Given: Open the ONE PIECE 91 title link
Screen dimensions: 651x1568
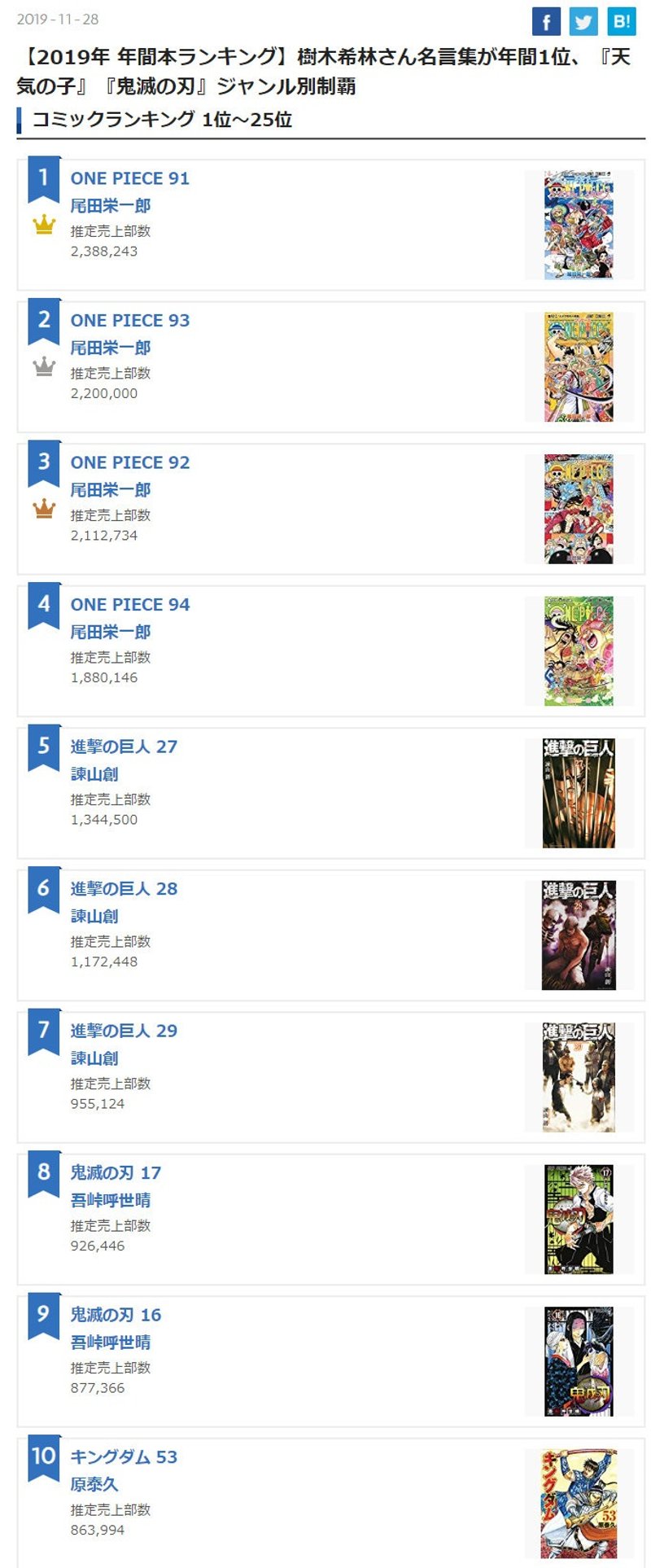Looking at the screenshot, I should pyautogui.click(x=129, y=178).
